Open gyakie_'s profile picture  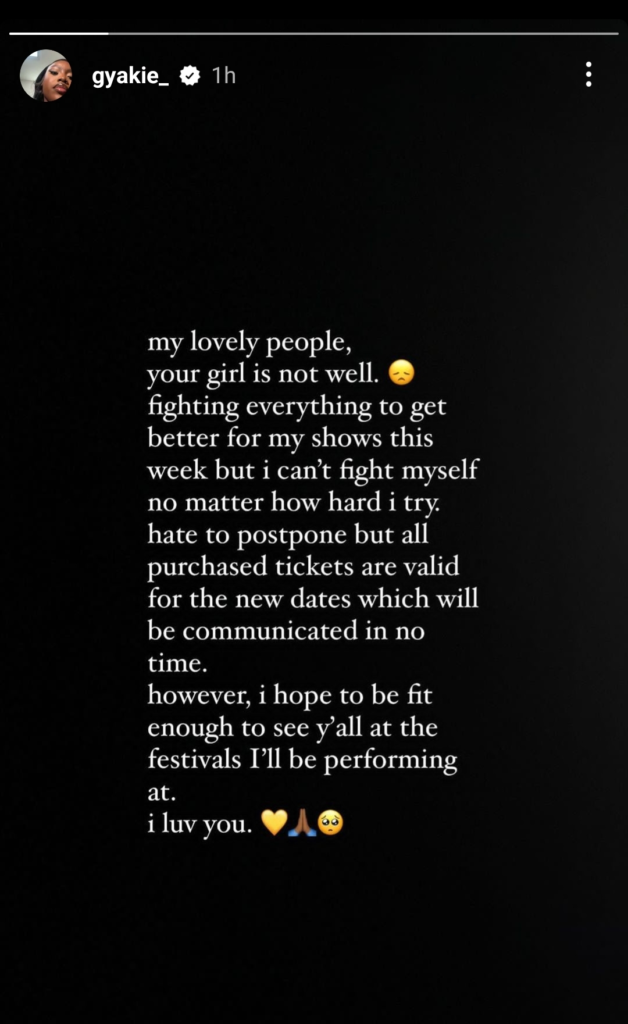pyautogui.click(x=46, y=75)
